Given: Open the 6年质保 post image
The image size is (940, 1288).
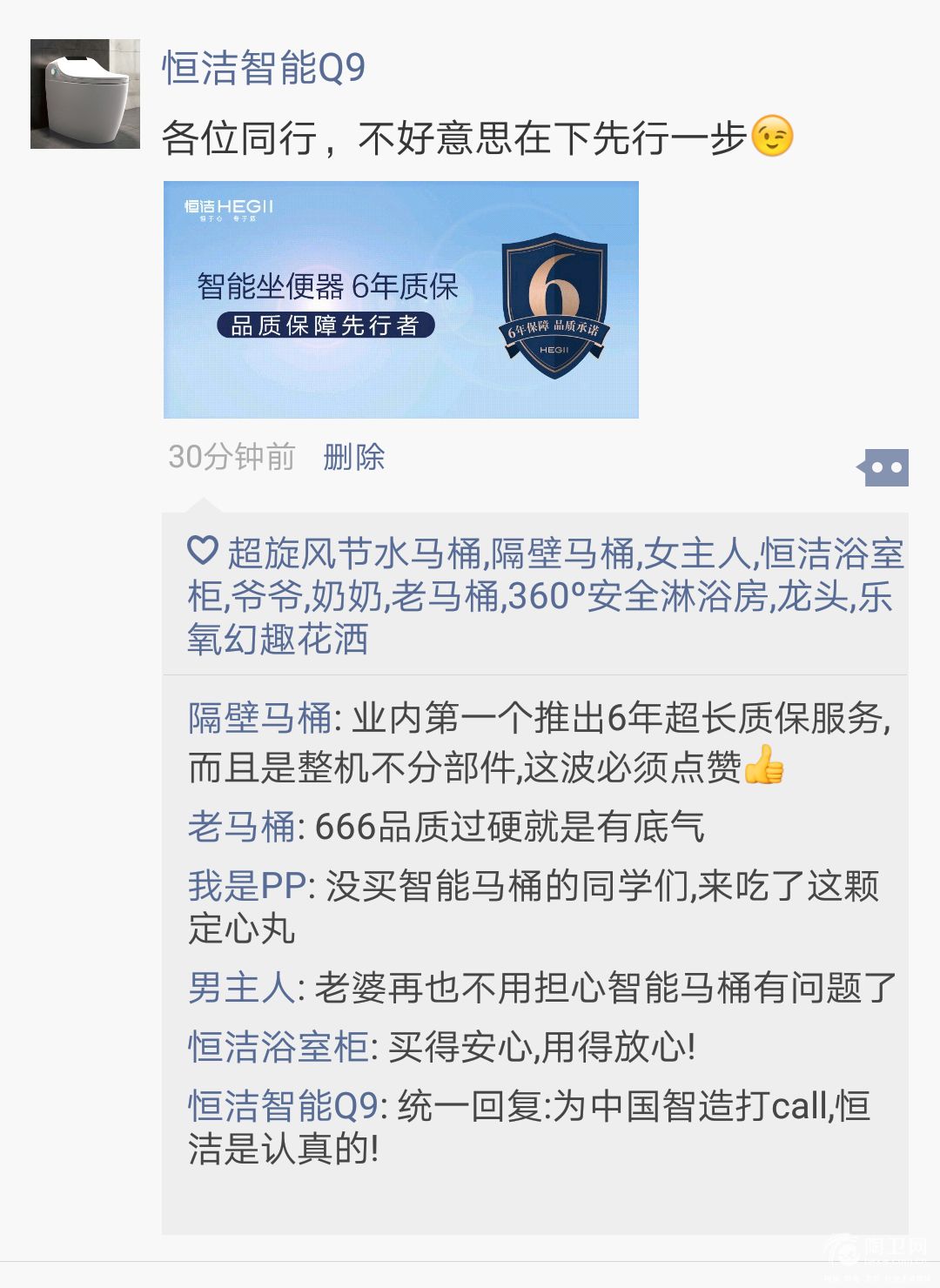Looking at the screenshot, I should click(x=400, y=299).
